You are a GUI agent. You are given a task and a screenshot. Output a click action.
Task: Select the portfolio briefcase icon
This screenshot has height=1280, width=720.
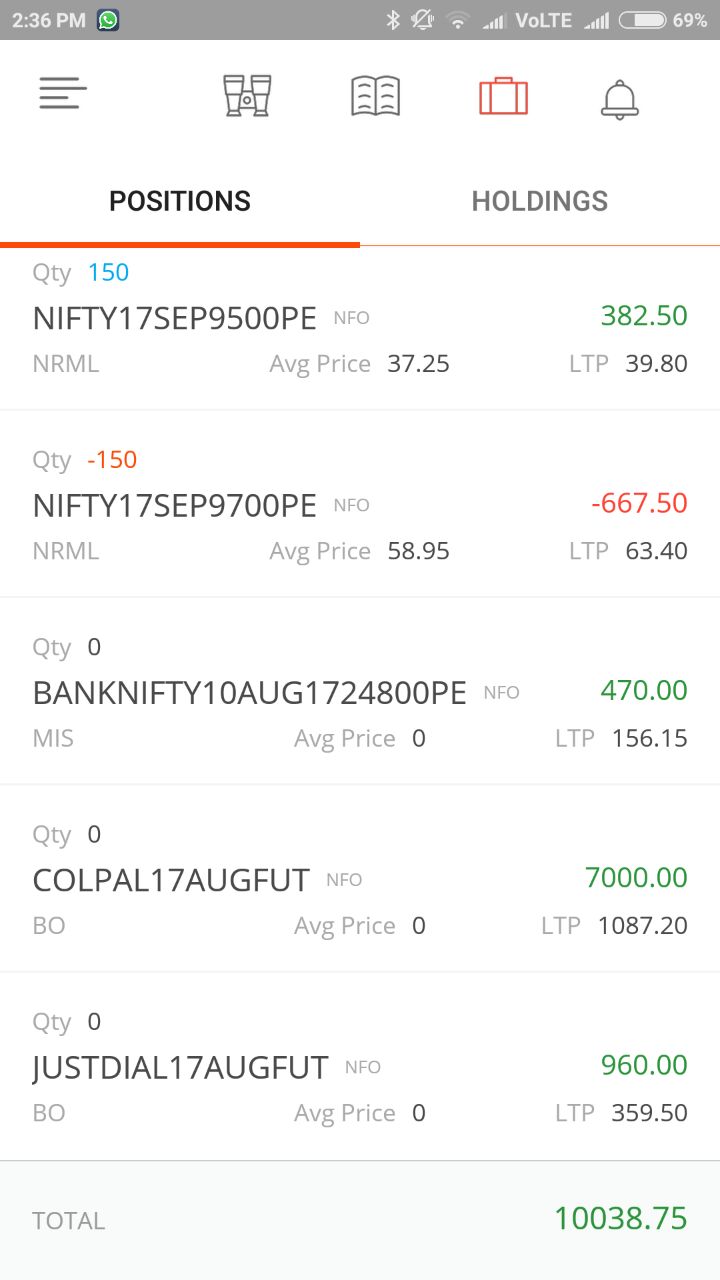pos(503,96)
